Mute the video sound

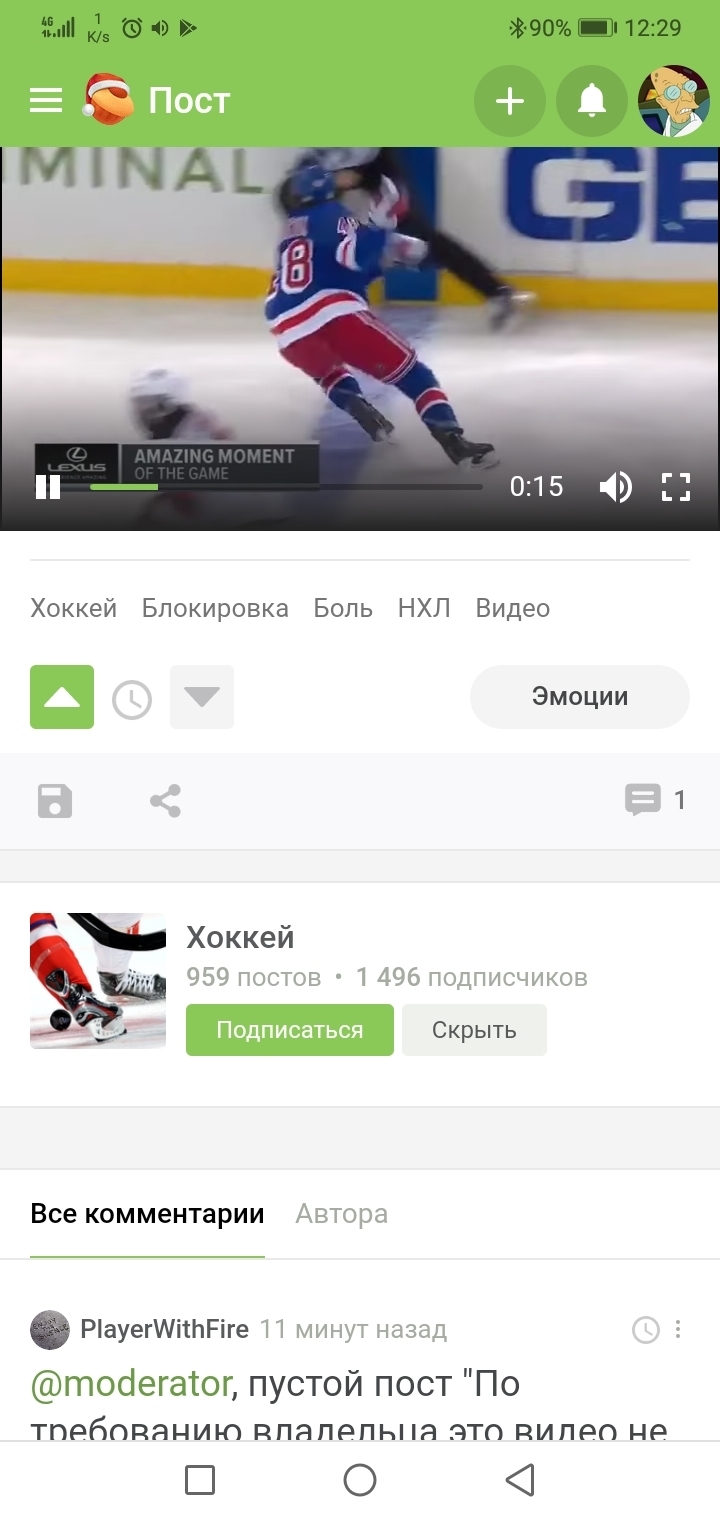pos(615,487)
